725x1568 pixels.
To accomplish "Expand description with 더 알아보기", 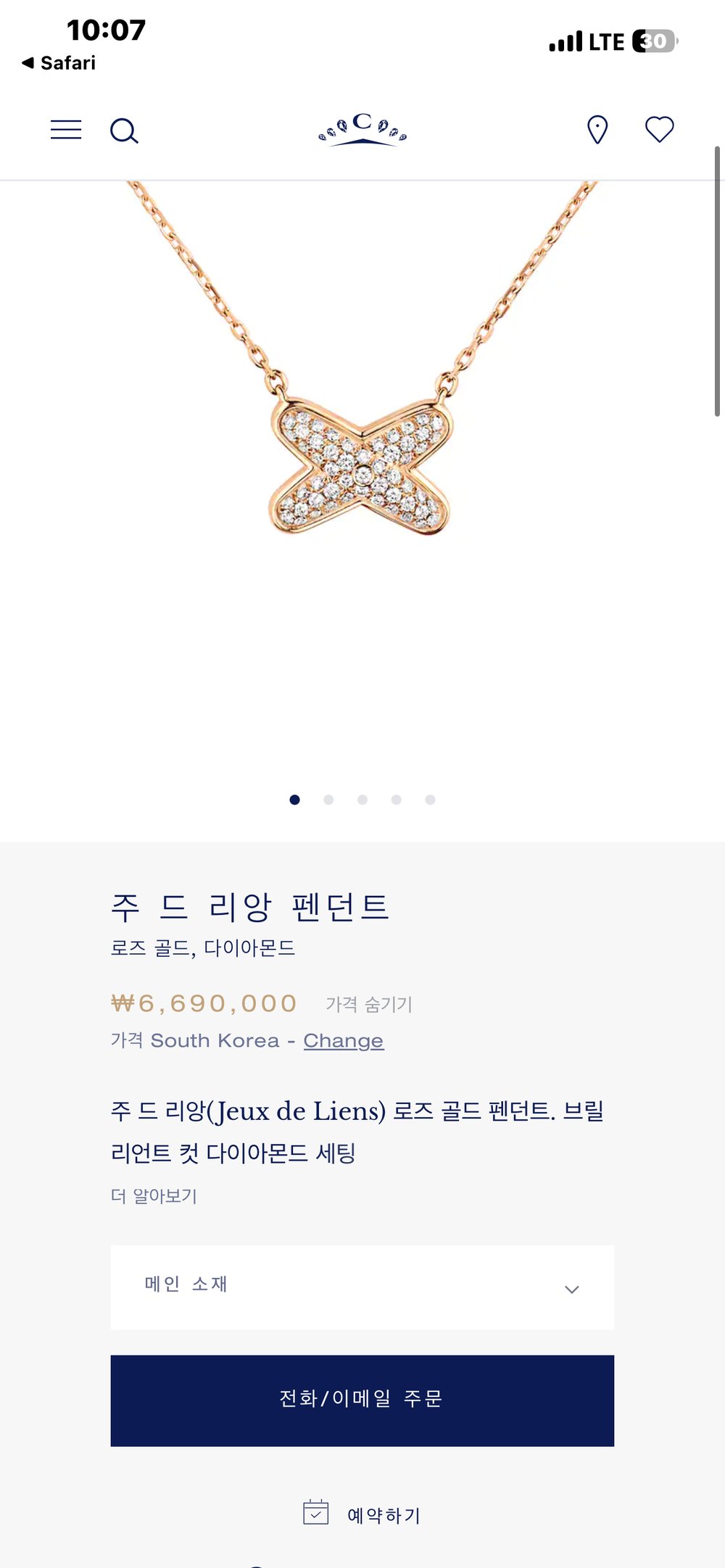I will pyautogui.click(x=154, y=1195).
